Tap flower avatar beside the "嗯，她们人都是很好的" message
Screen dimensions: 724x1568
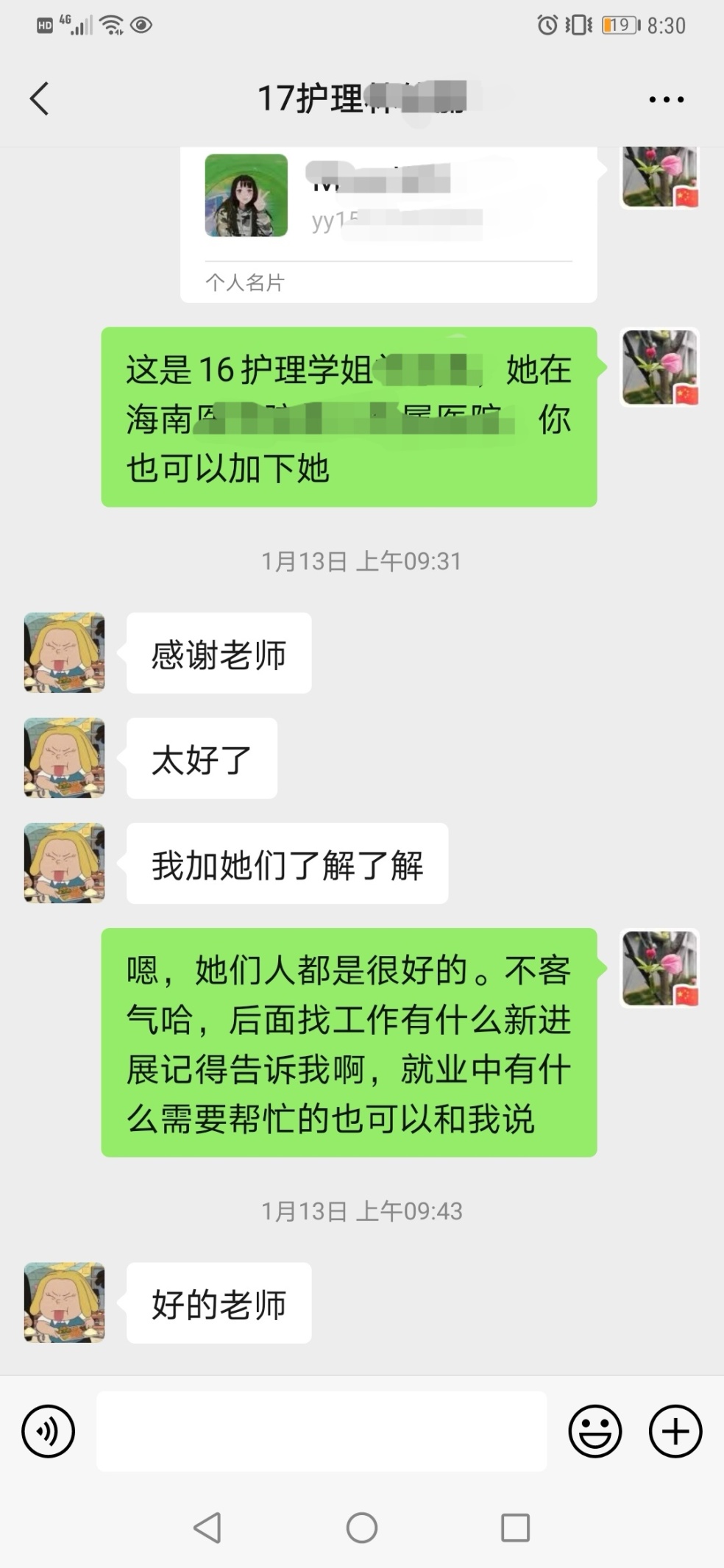pyautogui.click(x=659, y=968)
